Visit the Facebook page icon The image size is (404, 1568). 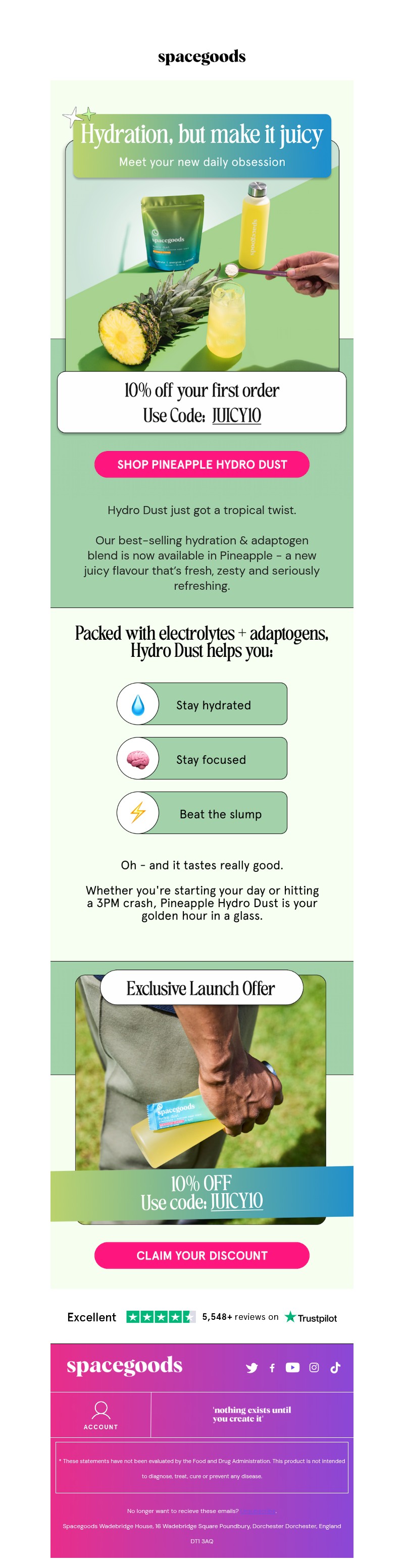tap(272, 1368)
